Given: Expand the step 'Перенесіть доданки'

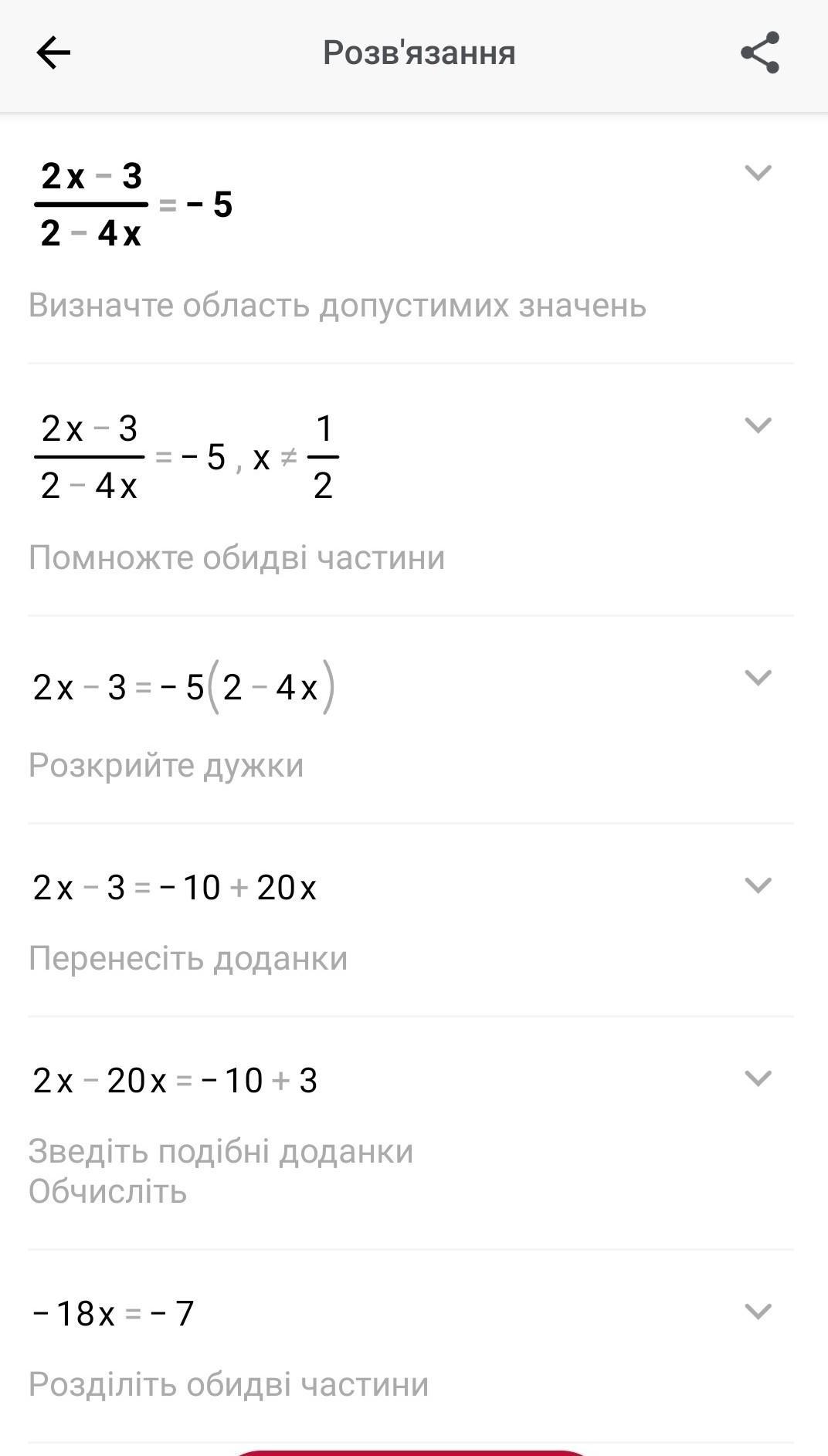Looking at the screenshot, I should pos(758,885).
